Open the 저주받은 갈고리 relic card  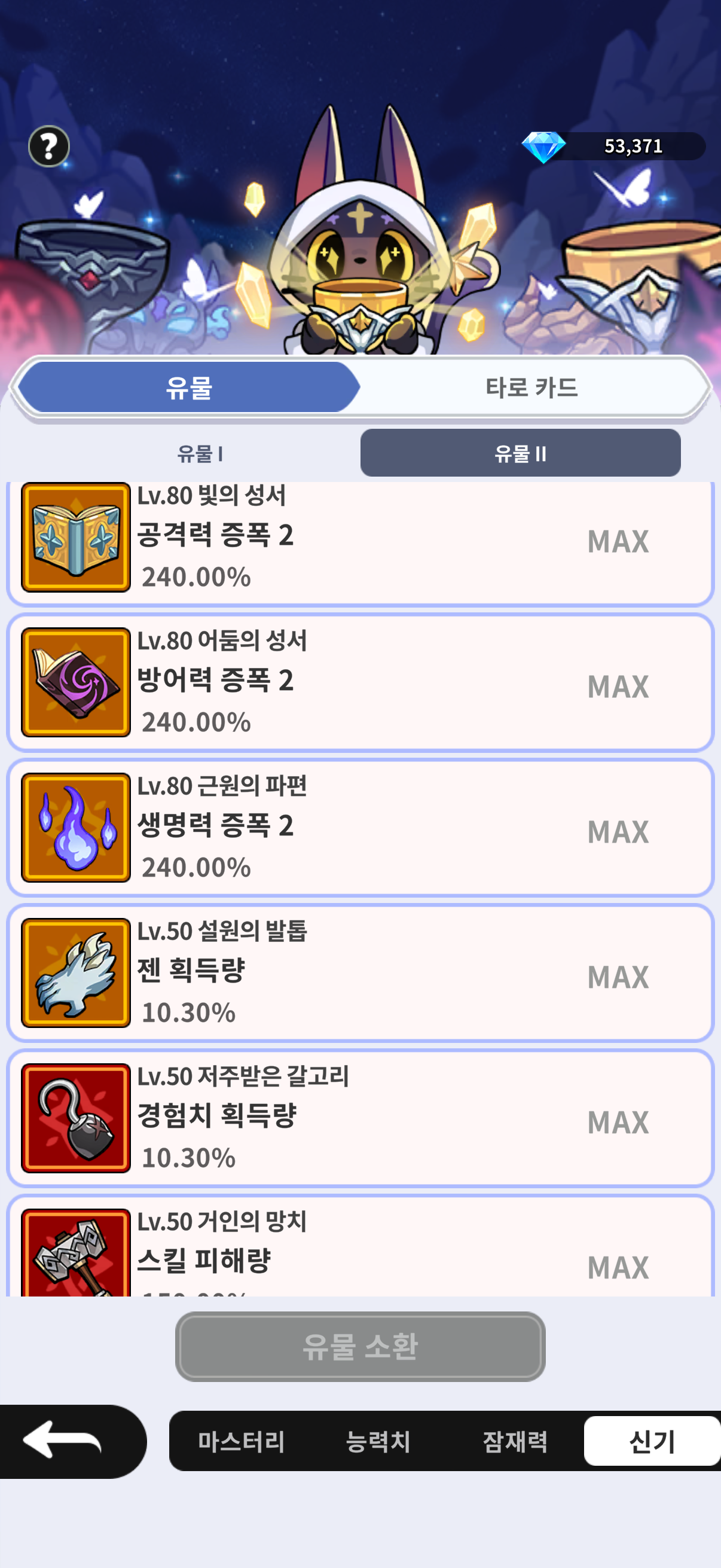(360, 1118)
